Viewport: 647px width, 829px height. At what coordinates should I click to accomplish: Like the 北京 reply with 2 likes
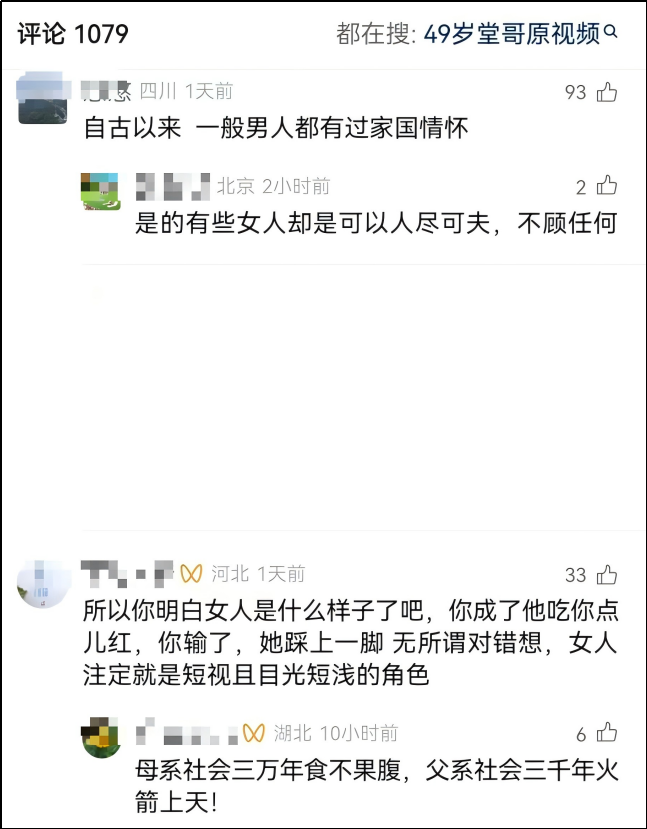[x=606, y=186]
